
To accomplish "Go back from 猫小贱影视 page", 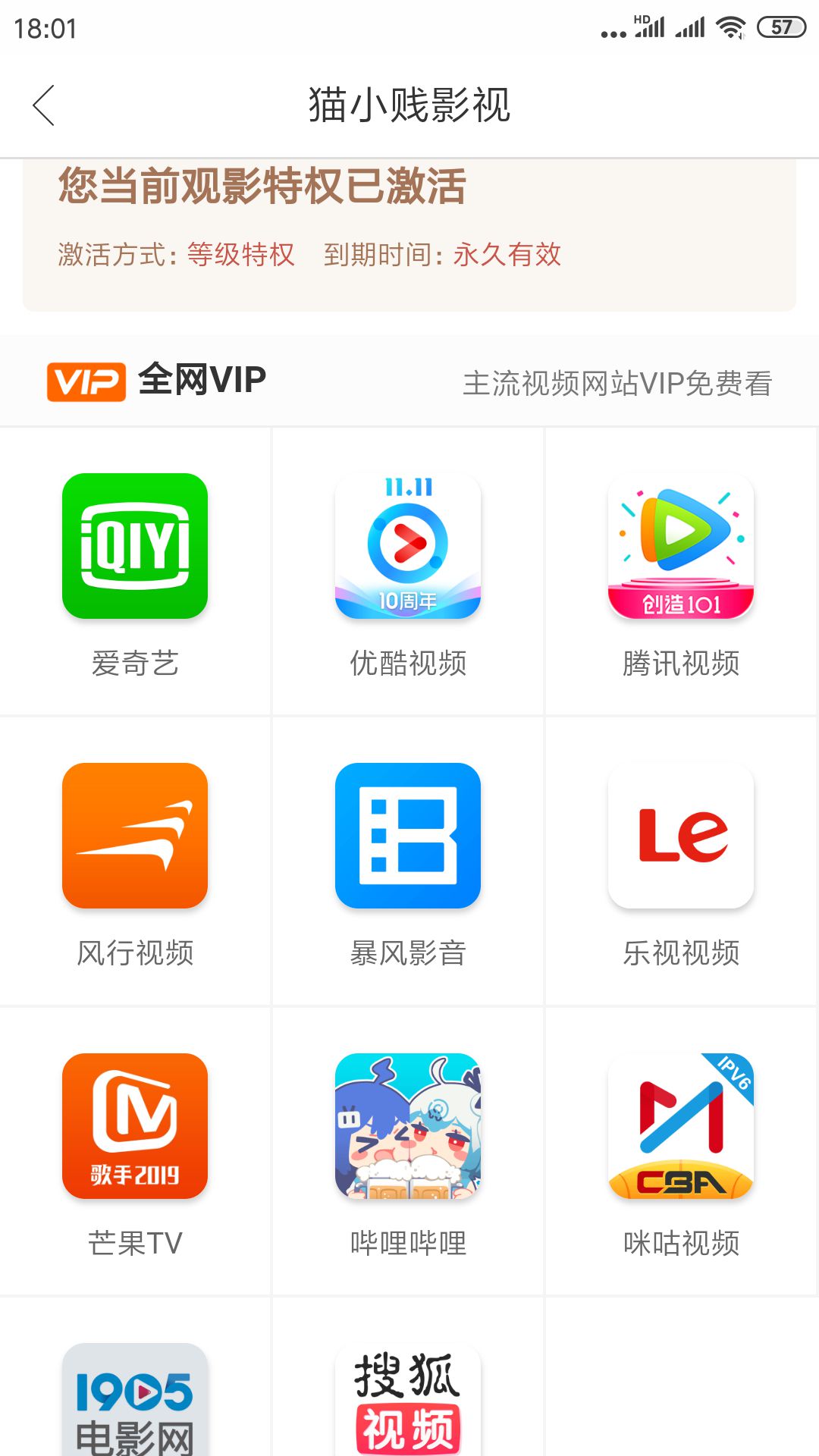I will 44,105.
